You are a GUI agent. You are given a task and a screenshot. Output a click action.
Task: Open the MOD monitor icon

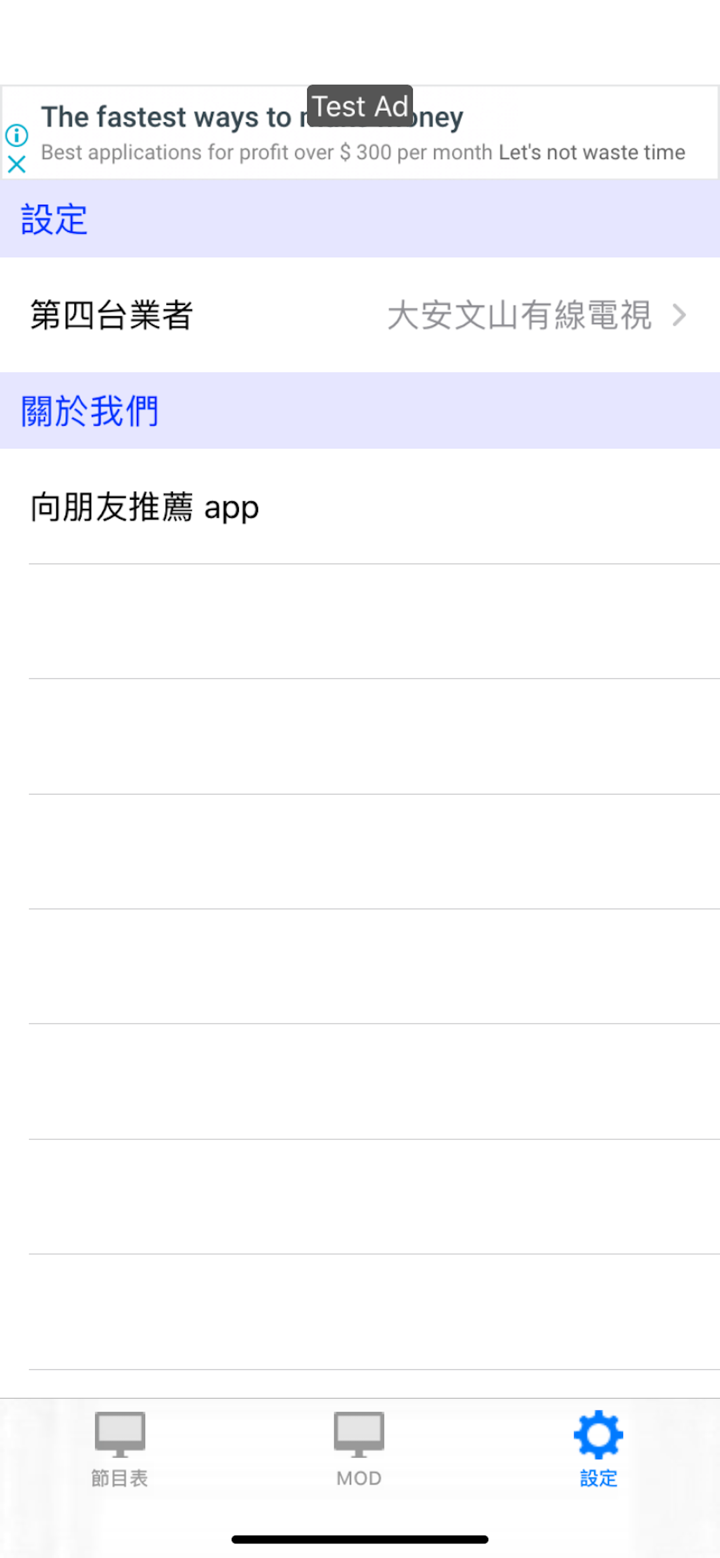coord(358,1432)
